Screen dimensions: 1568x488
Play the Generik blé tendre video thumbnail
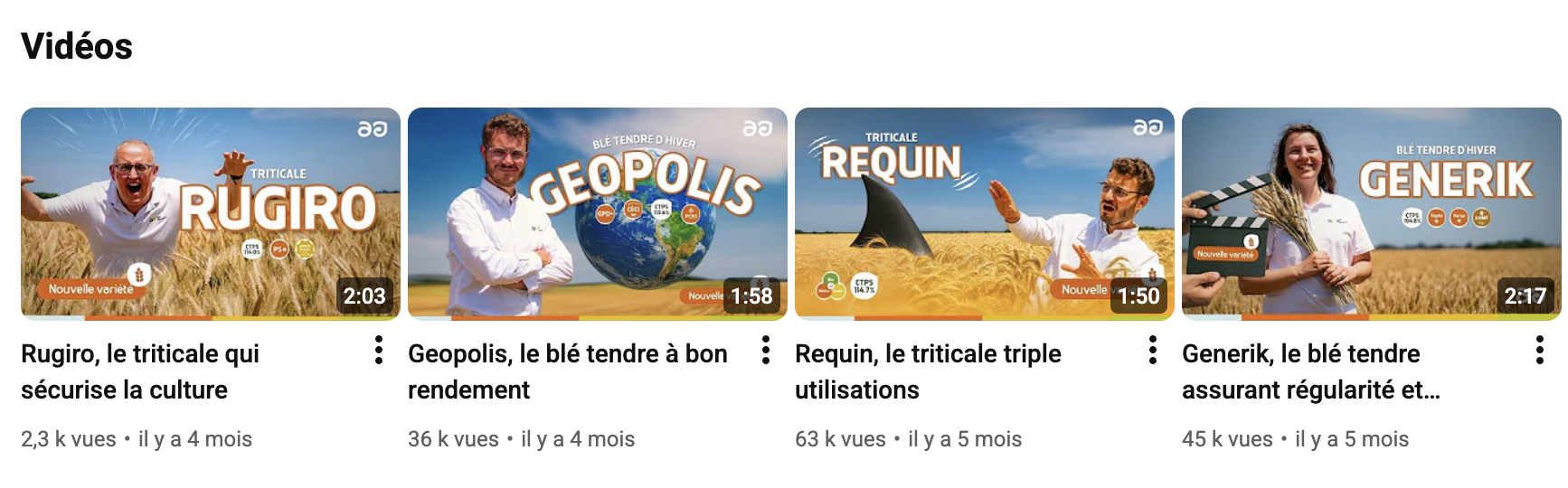point(1371,213)
